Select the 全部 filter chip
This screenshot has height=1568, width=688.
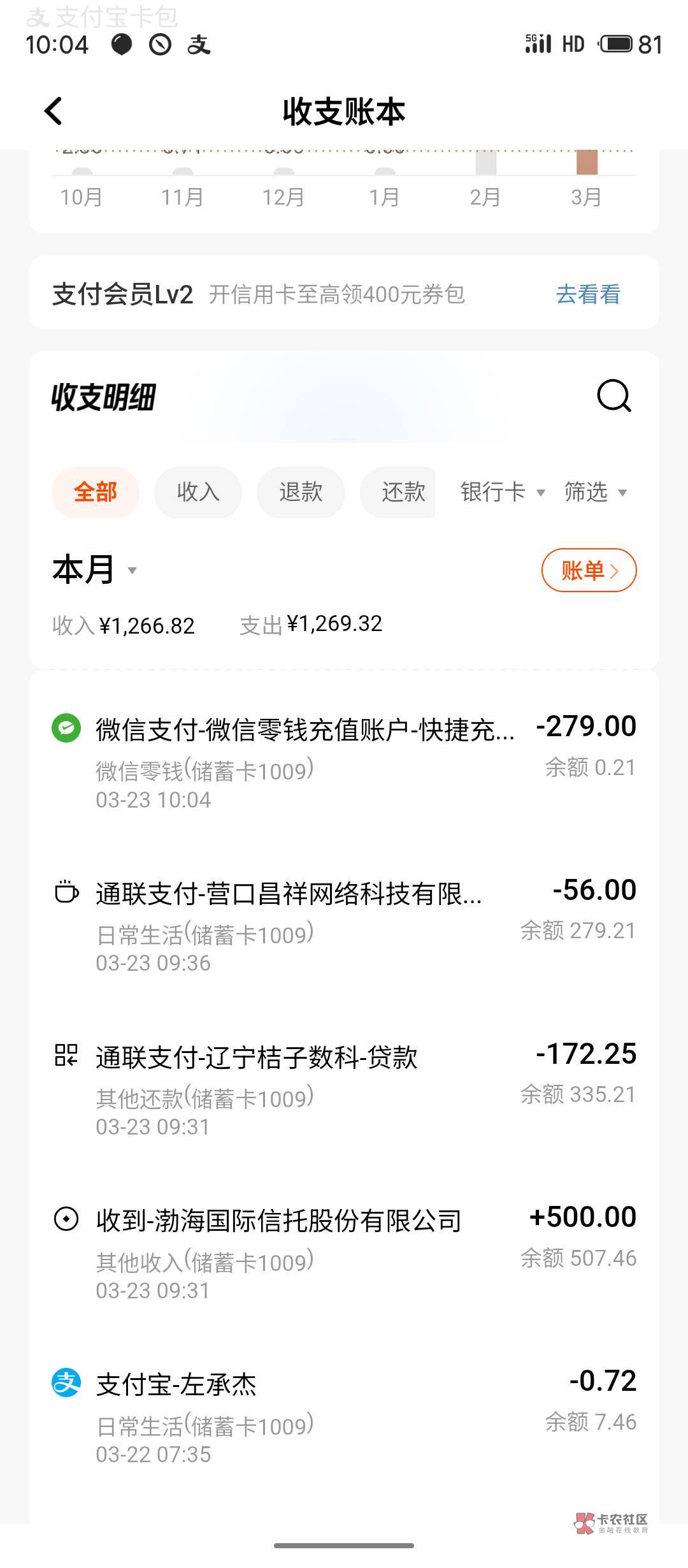96,492
